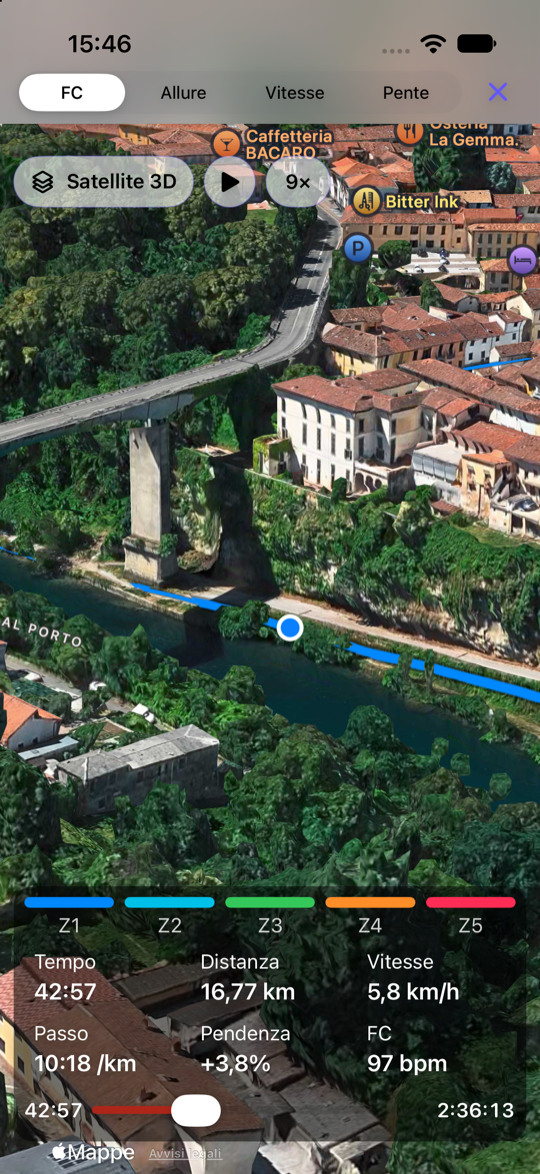The height and width of the screenshot is (1174, 540).
Task: Close the route playback view
Action: pyautogui.click(x=498, y=92)
